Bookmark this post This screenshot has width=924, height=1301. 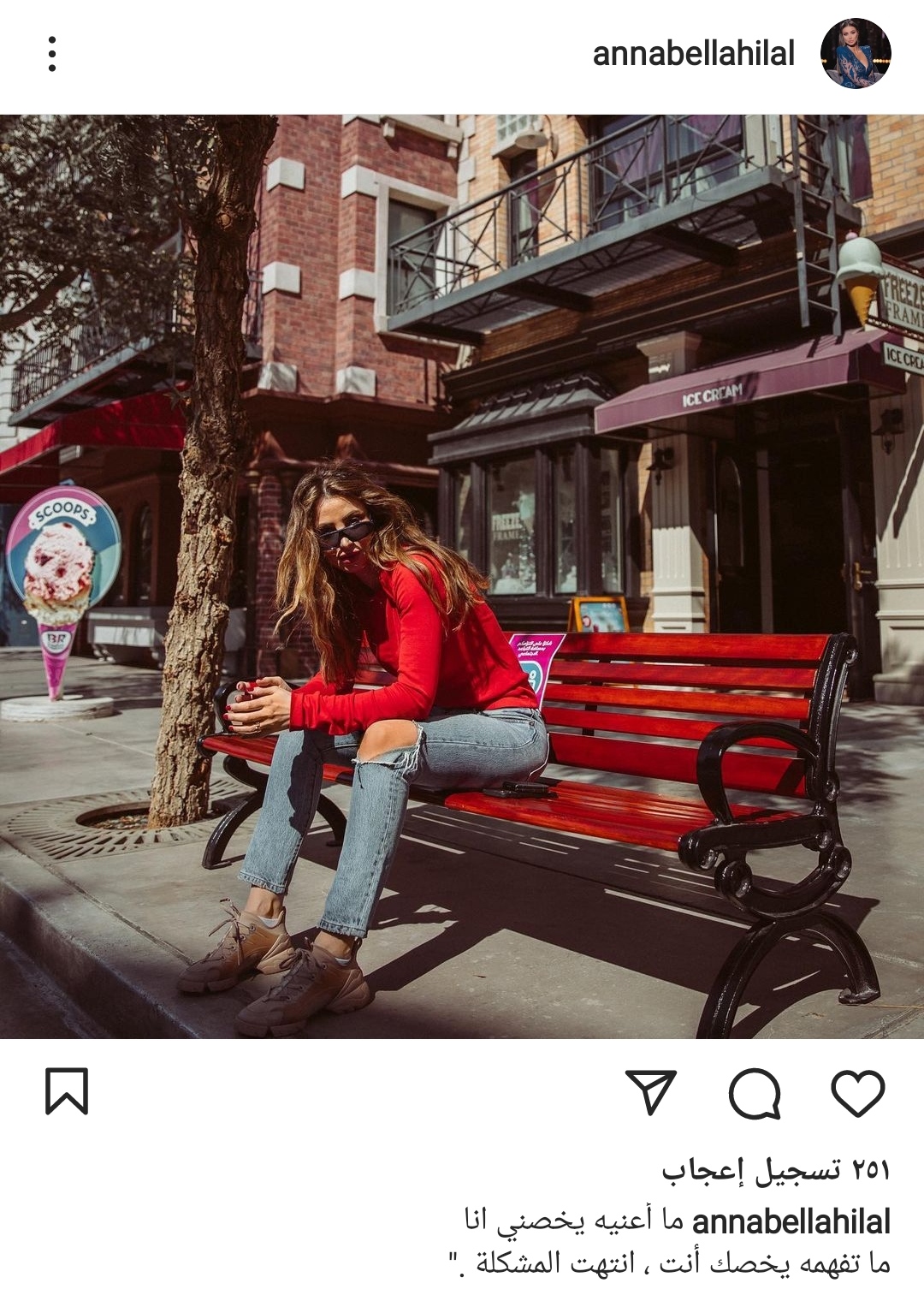pos(67,1091)
